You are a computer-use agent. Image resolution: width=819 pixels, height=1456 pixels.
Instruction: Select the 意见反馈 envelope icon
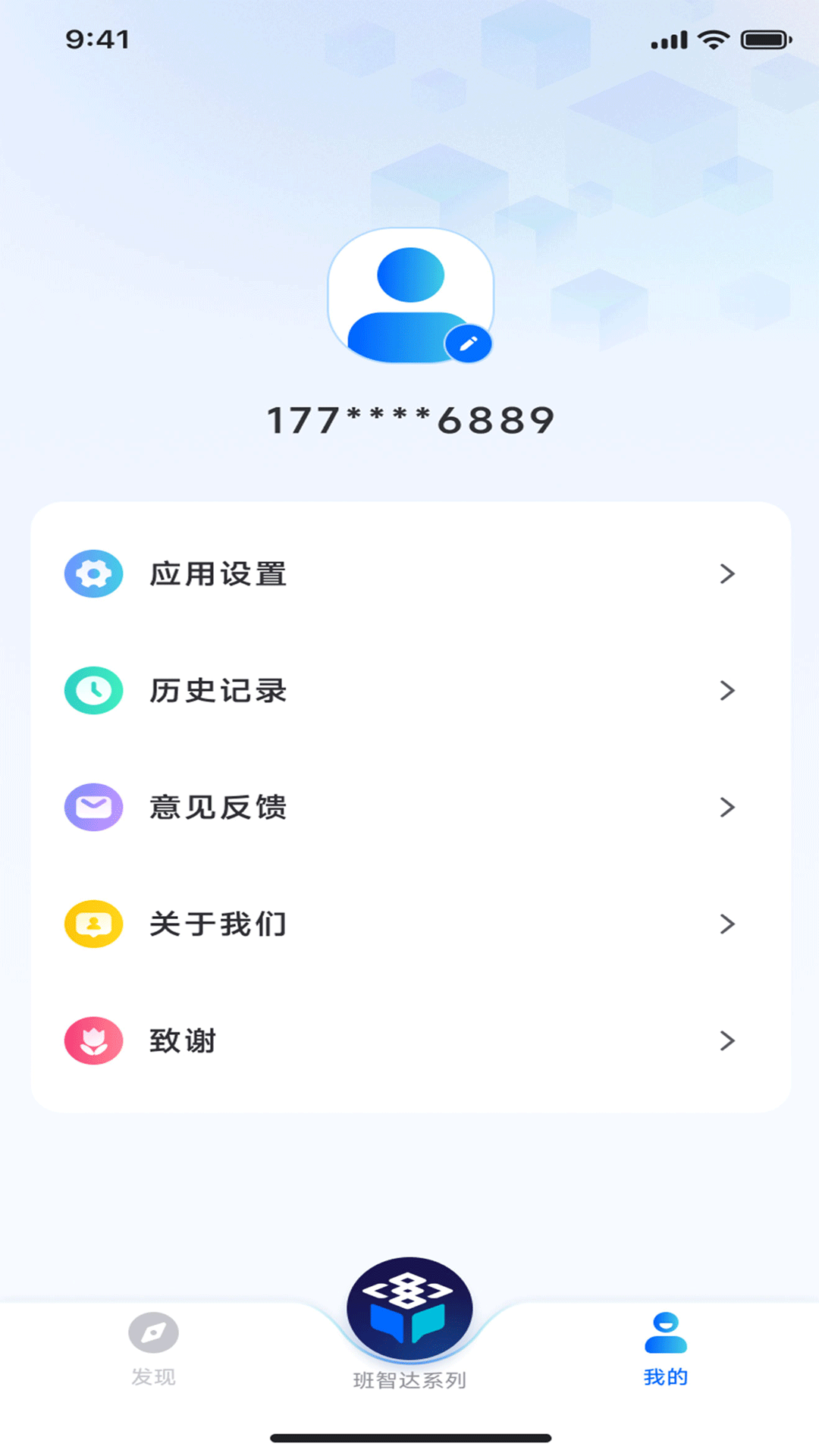click(93, 808)
